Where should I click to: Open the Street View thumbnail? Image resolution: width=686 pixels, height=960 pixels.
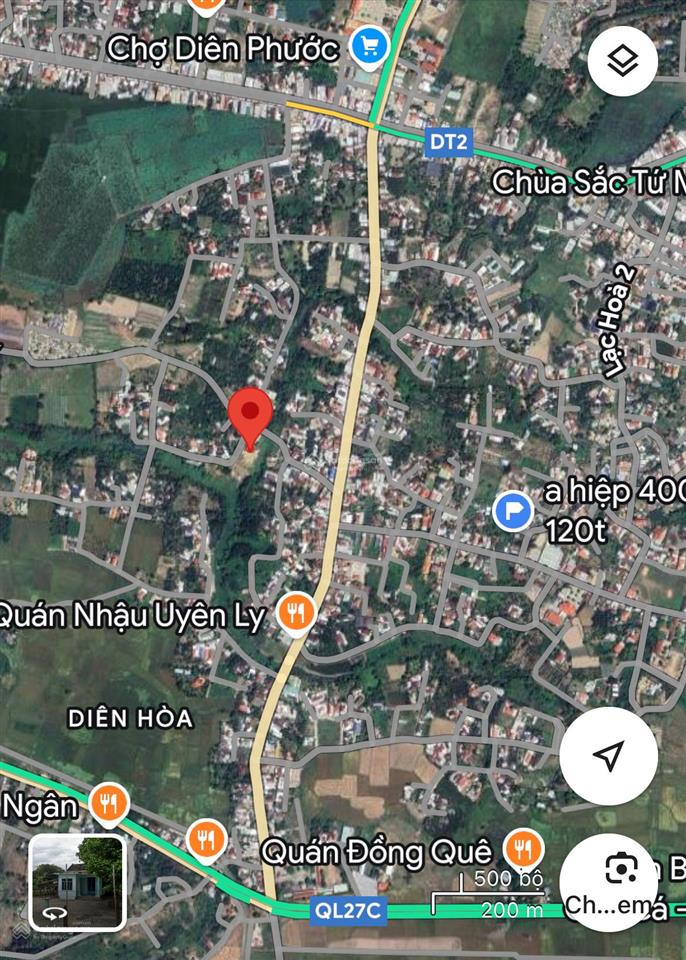[78, 881]
